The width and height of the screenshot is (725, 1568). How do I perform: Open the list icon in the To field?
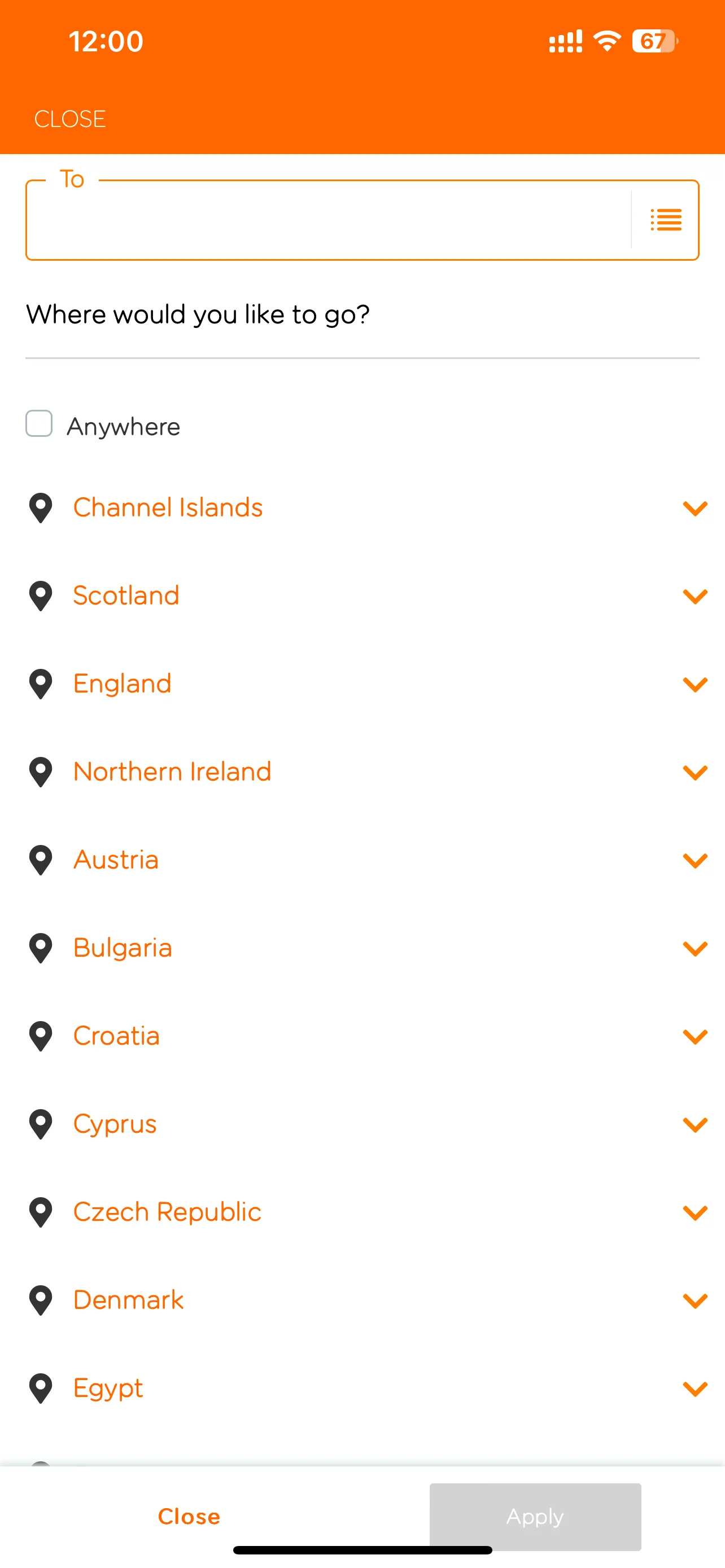coord(666,220)
